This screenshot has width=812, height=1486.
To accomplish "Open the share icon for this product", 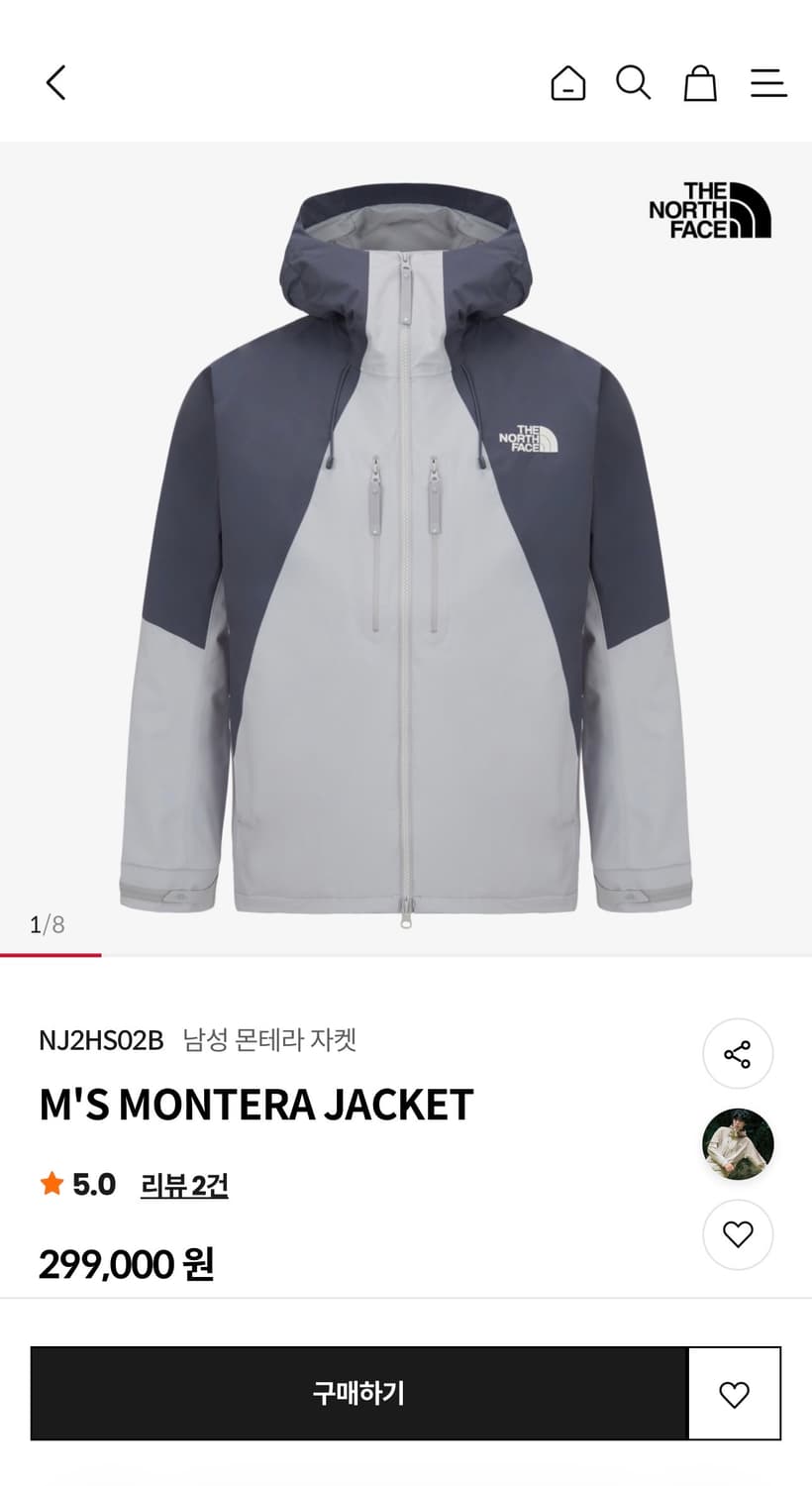I will tap(737, 1054).
